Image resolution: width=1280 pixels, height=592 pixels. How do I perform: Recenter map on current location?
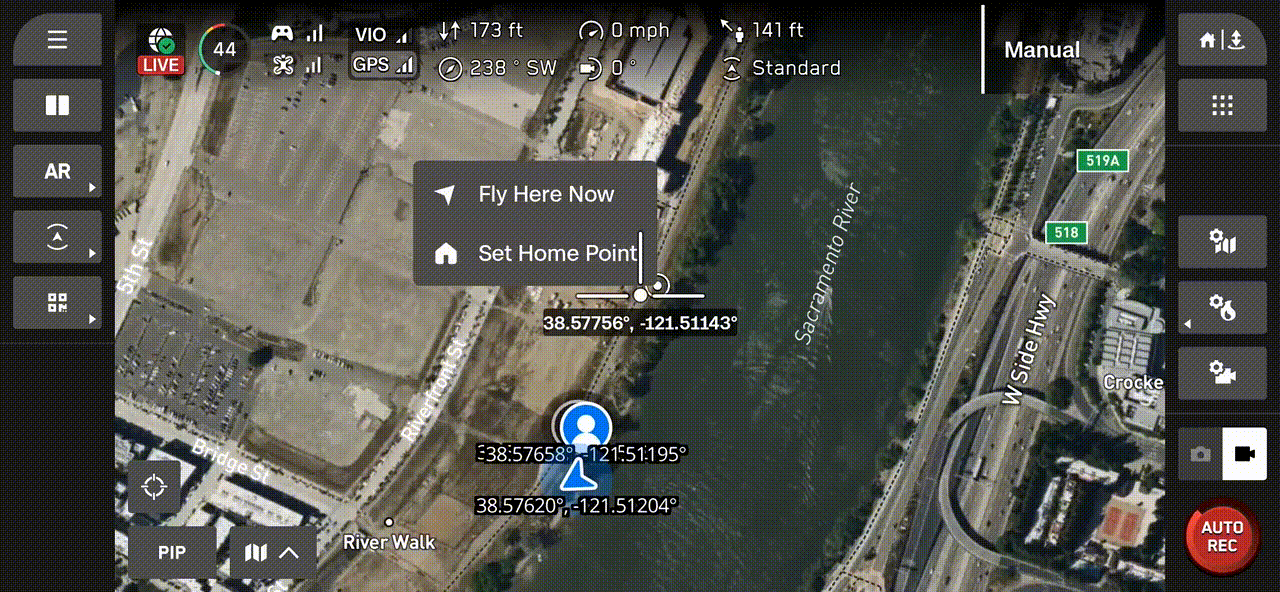point(154,487)
